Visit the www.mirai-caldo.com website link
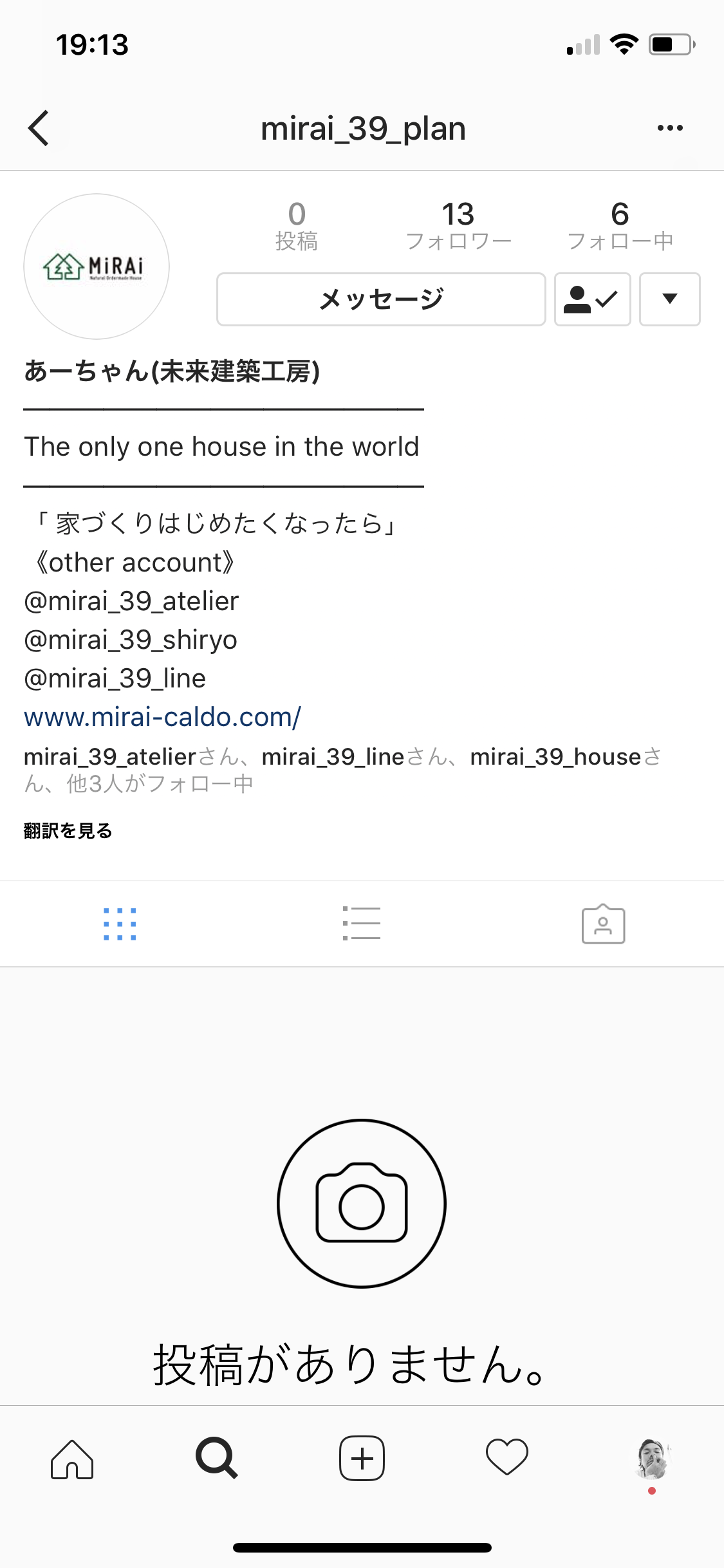The image size is (724, 1568). pyautogui.click(x=162, y=717)
